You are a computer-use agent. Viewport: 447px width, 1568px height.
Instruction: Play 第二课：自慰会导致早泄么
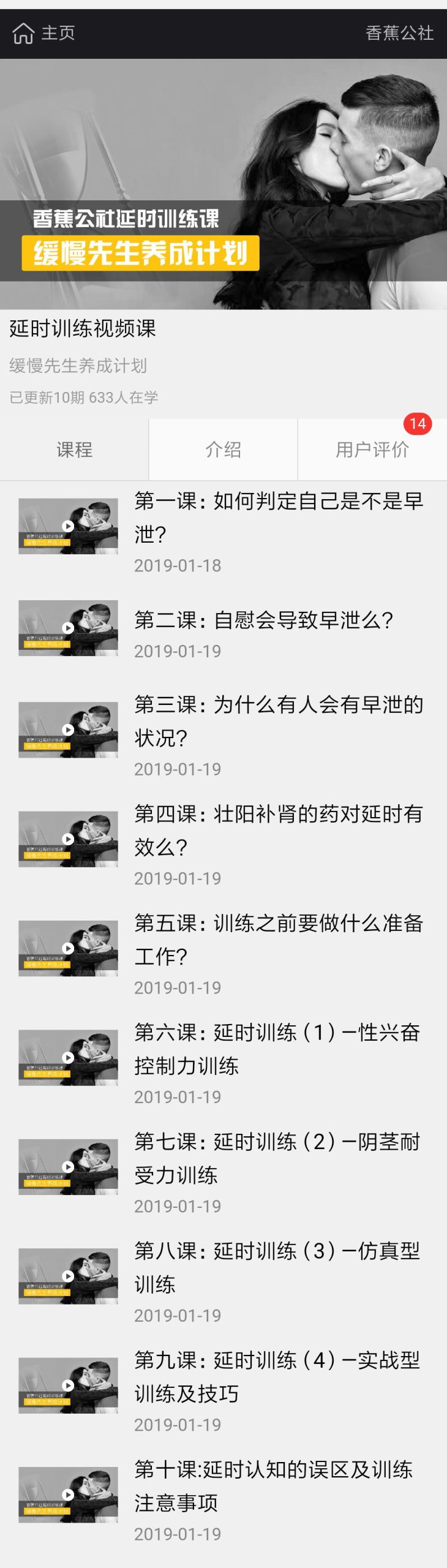coord(263,620)
